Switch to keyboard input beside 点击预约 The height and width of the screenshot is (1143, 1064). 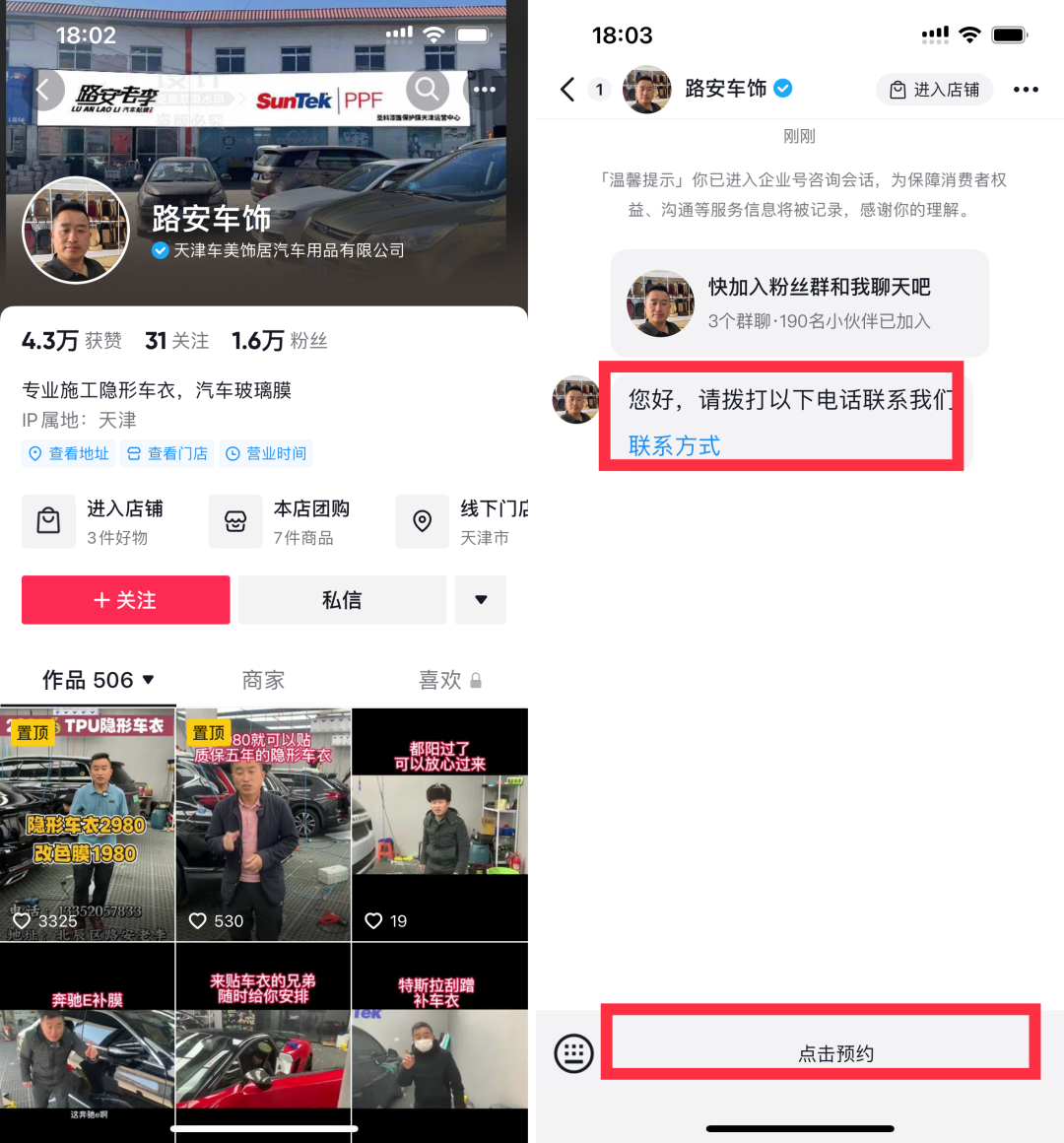[573, 1053]
